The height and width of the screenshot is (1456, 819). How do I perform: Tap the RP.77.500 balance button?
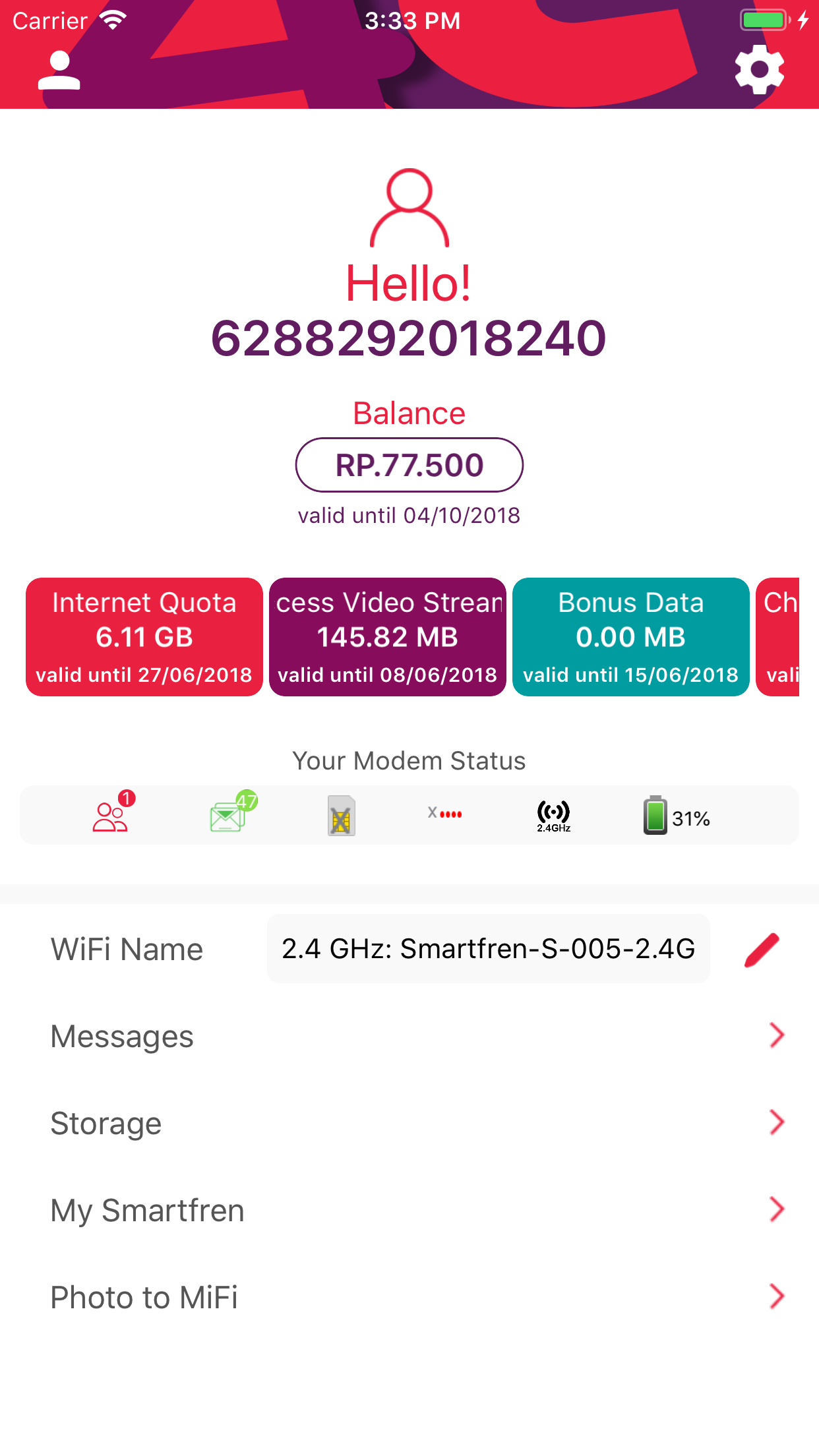tap(409, 465)
